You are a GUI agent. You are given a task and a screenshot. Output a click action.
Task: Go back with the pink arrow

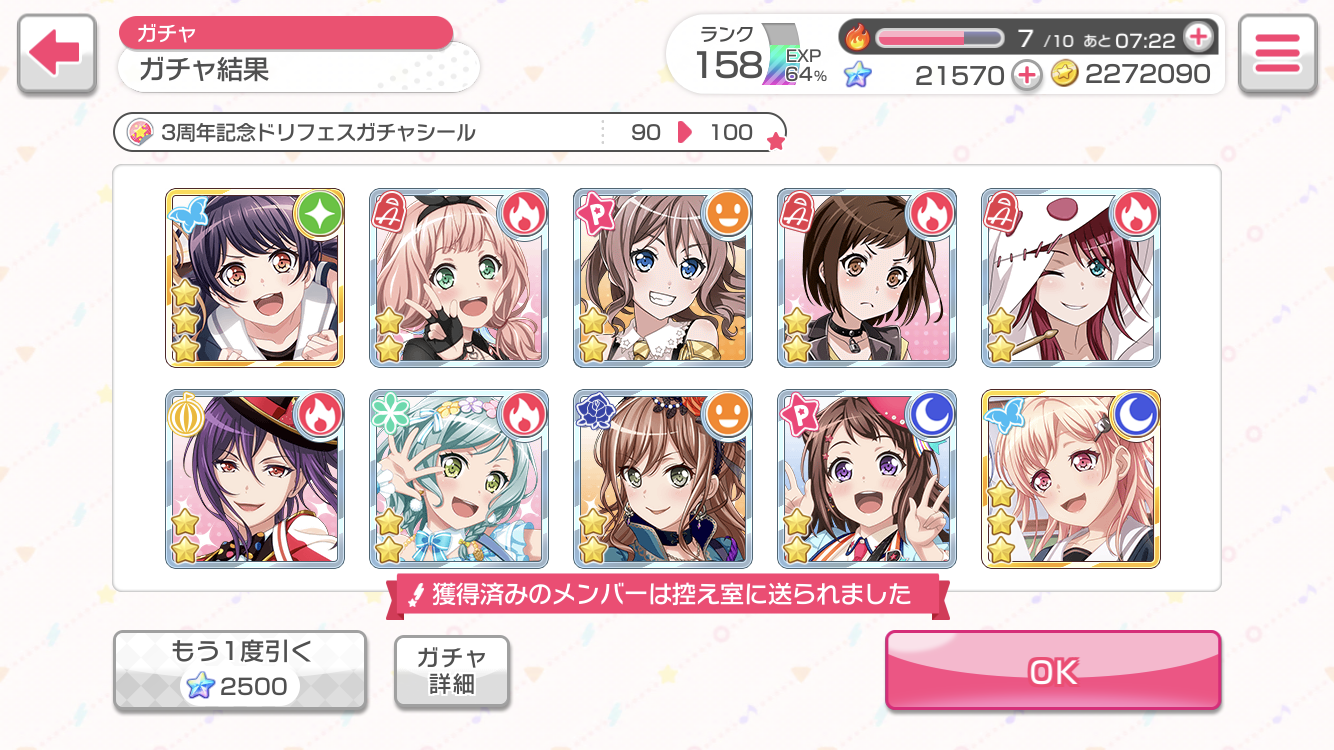pyautogui.click(x=56, y=54)
